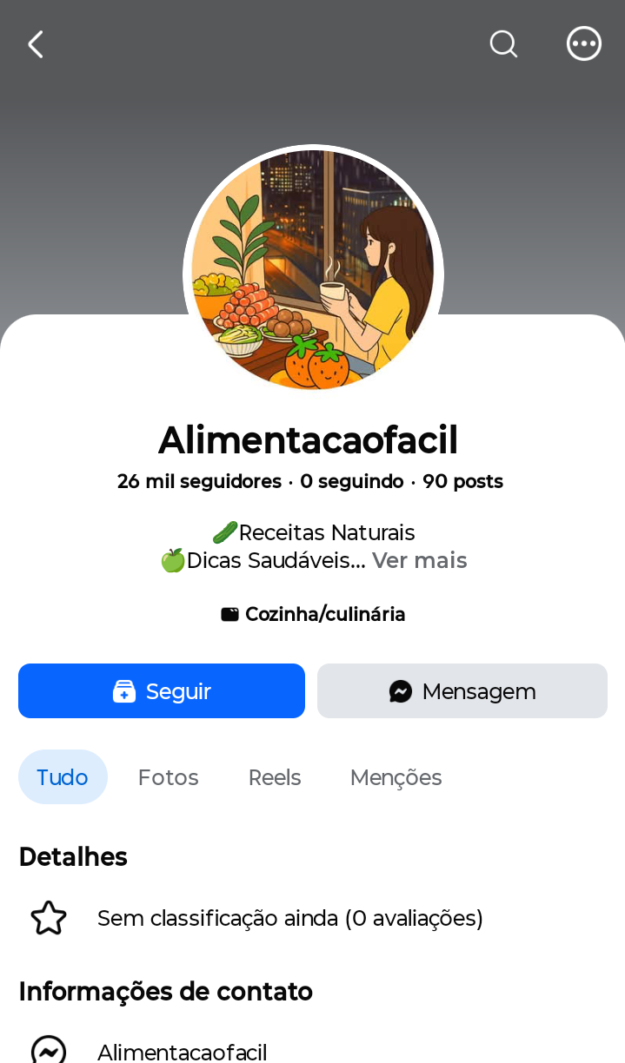Image resolution: width=625 pixels, height=1063 pixels.
Task: Send a message via Mensagem button
Action: (462, 691)
